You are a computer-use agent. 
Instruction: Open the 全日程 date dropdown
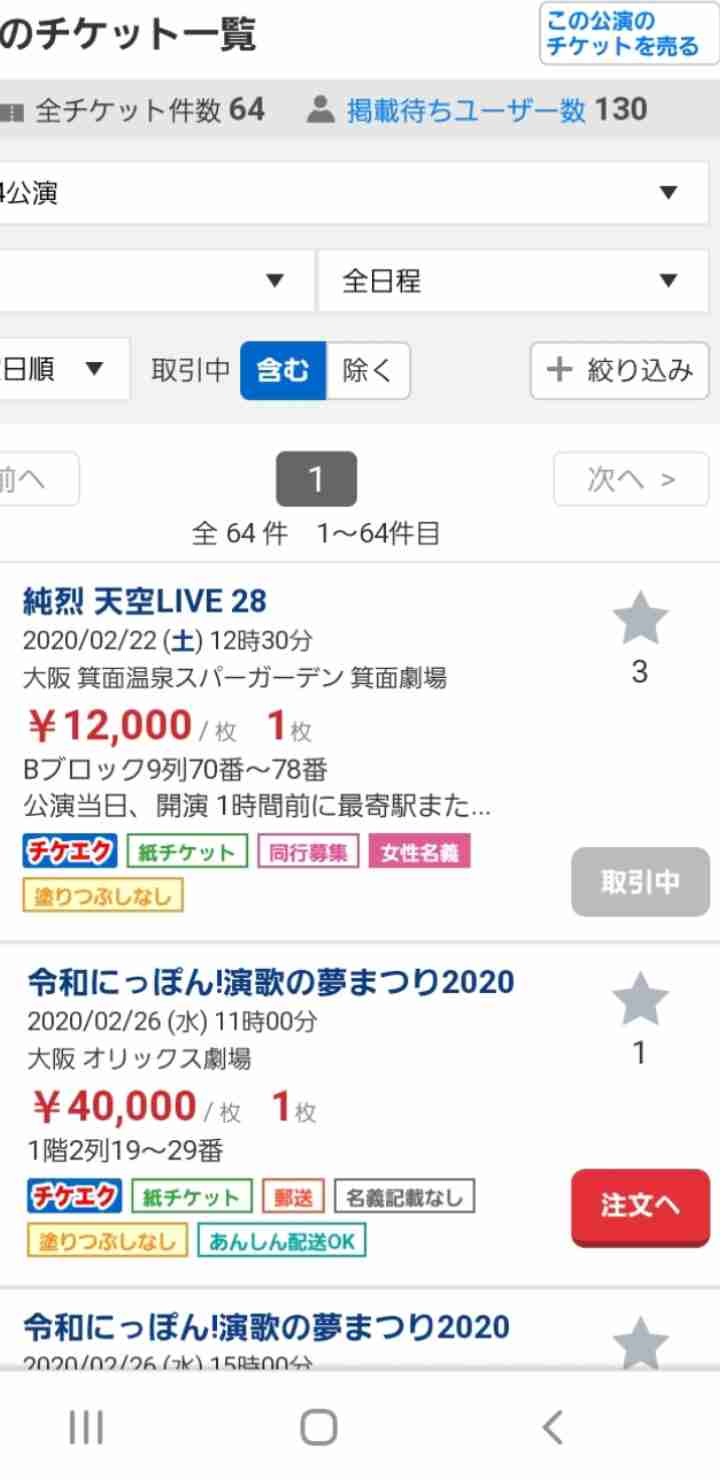513,281
